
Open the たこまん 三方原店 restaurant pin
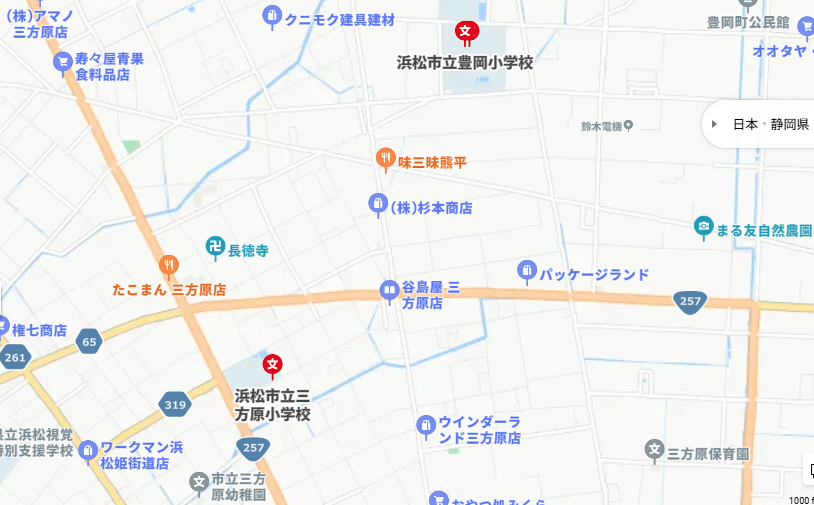click(169, 266)
